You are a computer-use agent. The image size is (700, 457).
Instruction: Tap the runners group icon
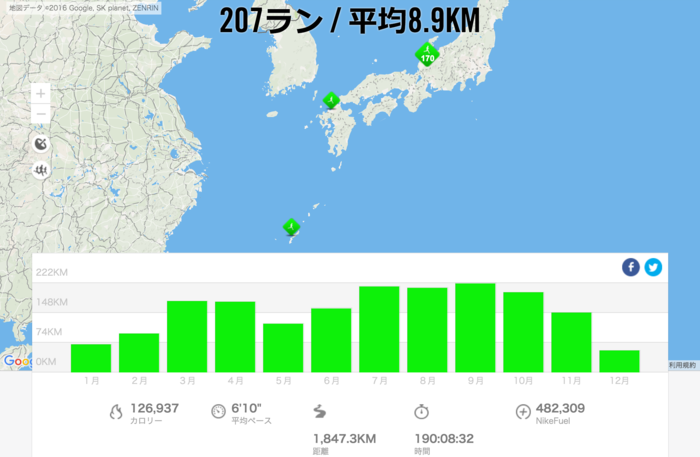41,171
